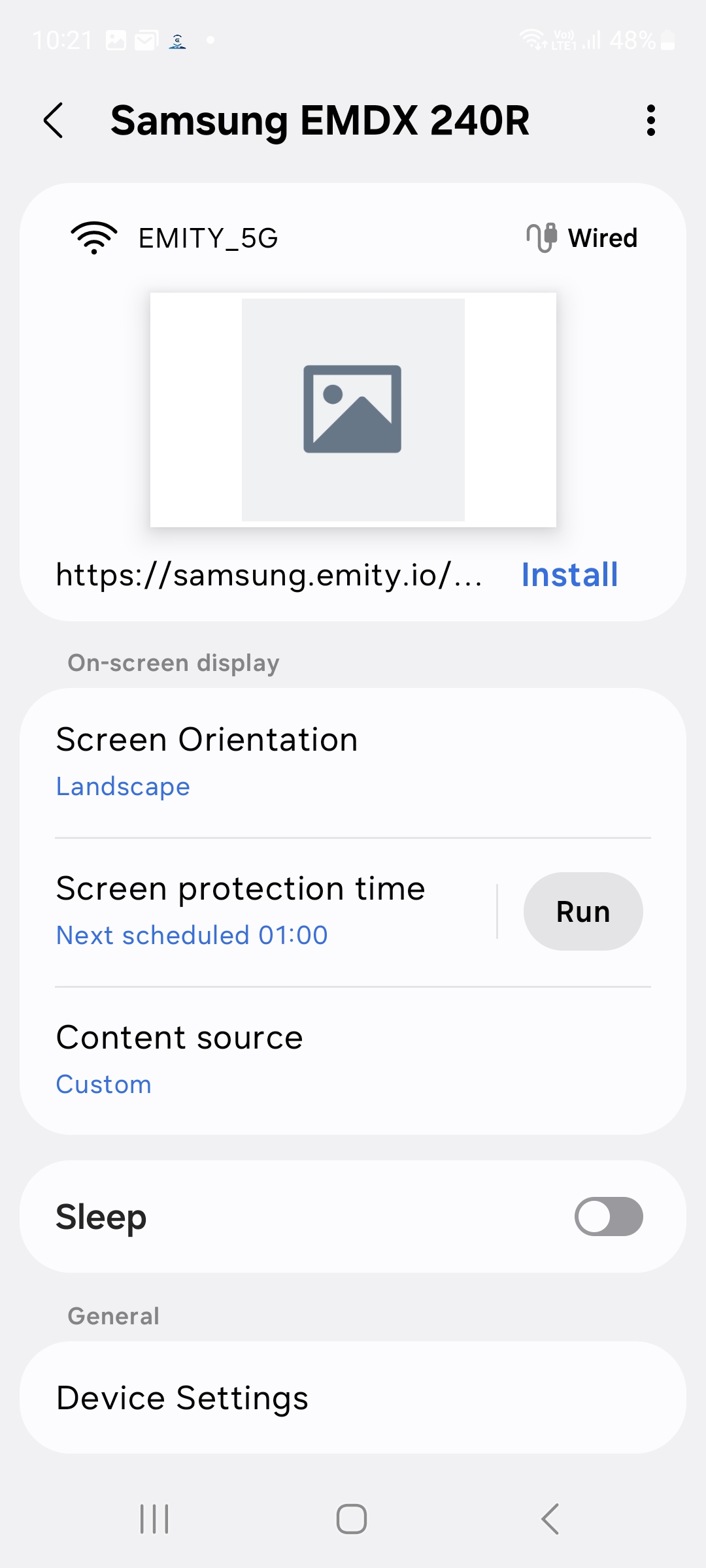
Task: Tap the home button in the navigation bar
Action: click(x=352, y=1519)
